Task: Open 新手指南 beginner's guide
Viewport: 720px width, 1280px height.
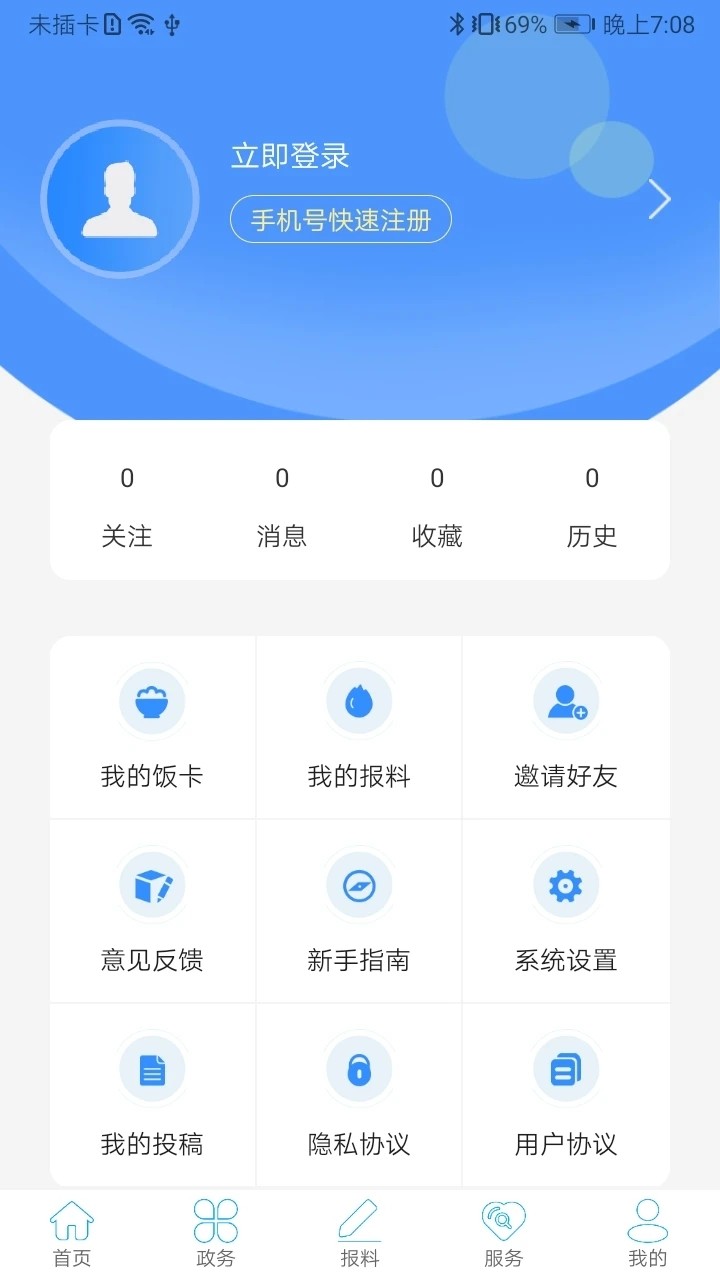Action: tap(360, 911)
